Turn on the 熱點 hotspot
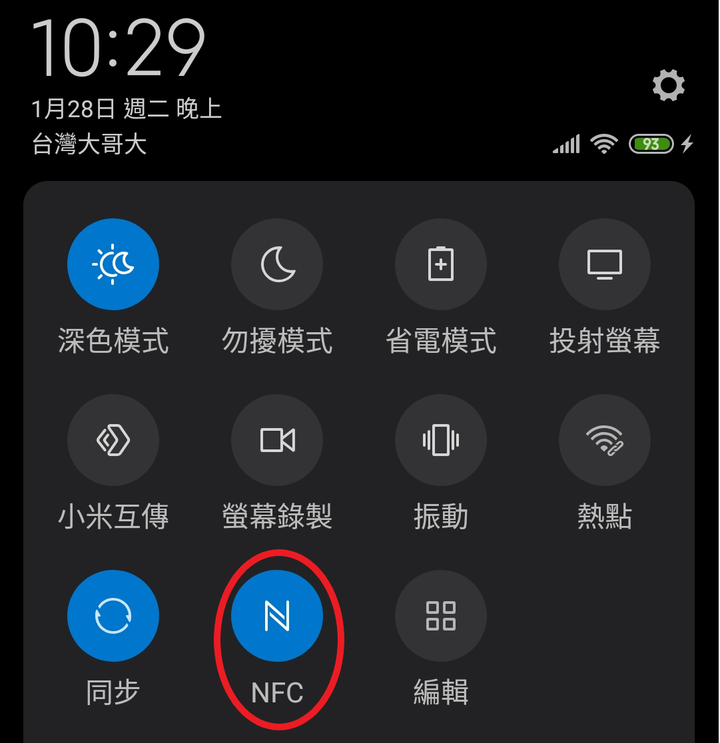The height and width of the screenshot is (743, 720). pos(605,440)
